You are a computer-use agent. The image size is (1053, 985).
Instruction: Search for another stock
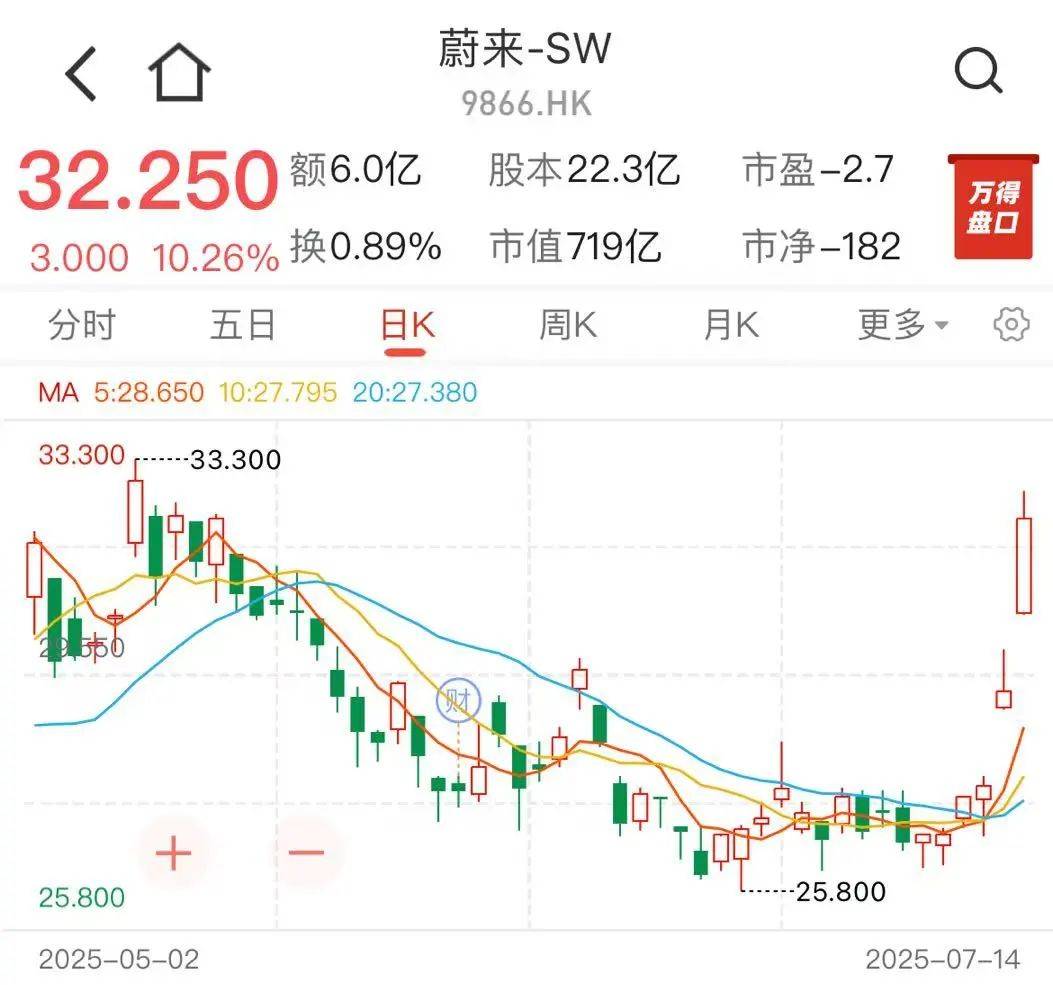pos(977,71)
